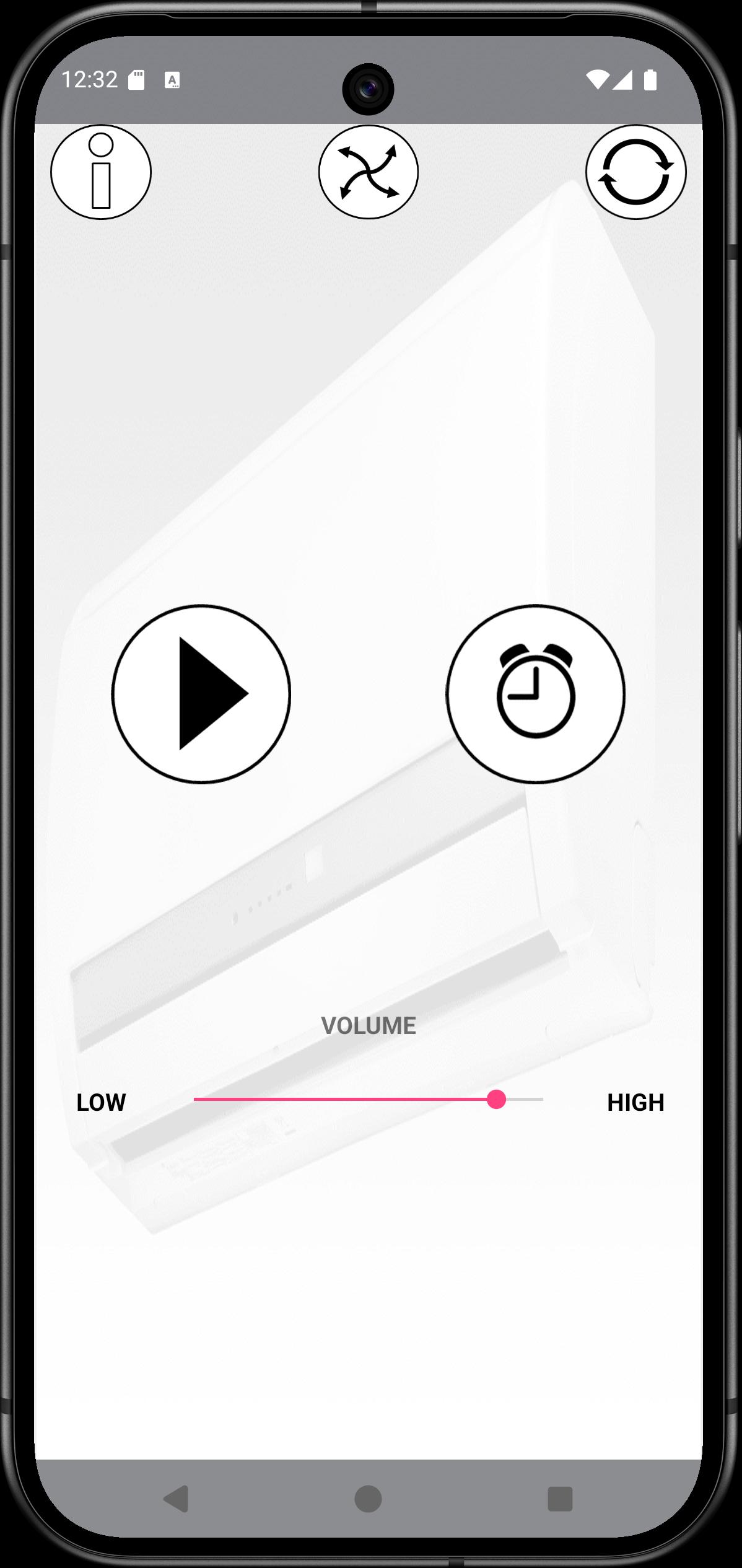This screenshot has width=742, height=1568.
Task: Start playing the air conditioner sound
Action: pos(201,694)
